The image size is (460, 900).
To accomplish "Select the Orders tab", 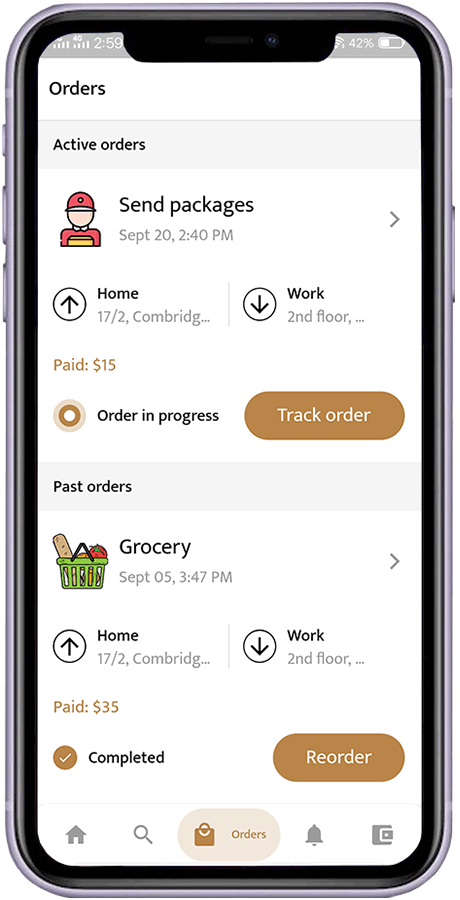I will tap(229, 835).
